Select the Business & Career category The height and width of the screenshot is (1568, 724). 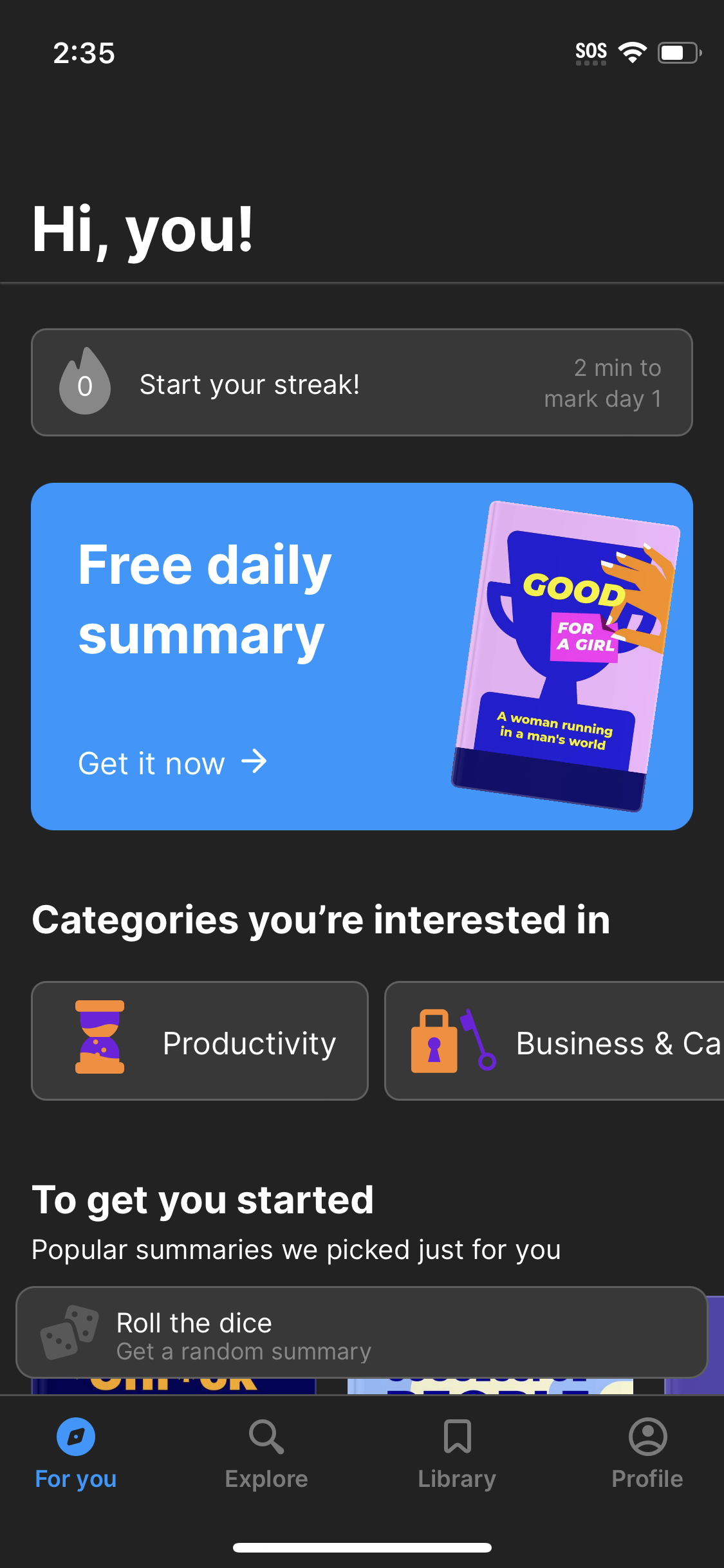click(555, 1041)
